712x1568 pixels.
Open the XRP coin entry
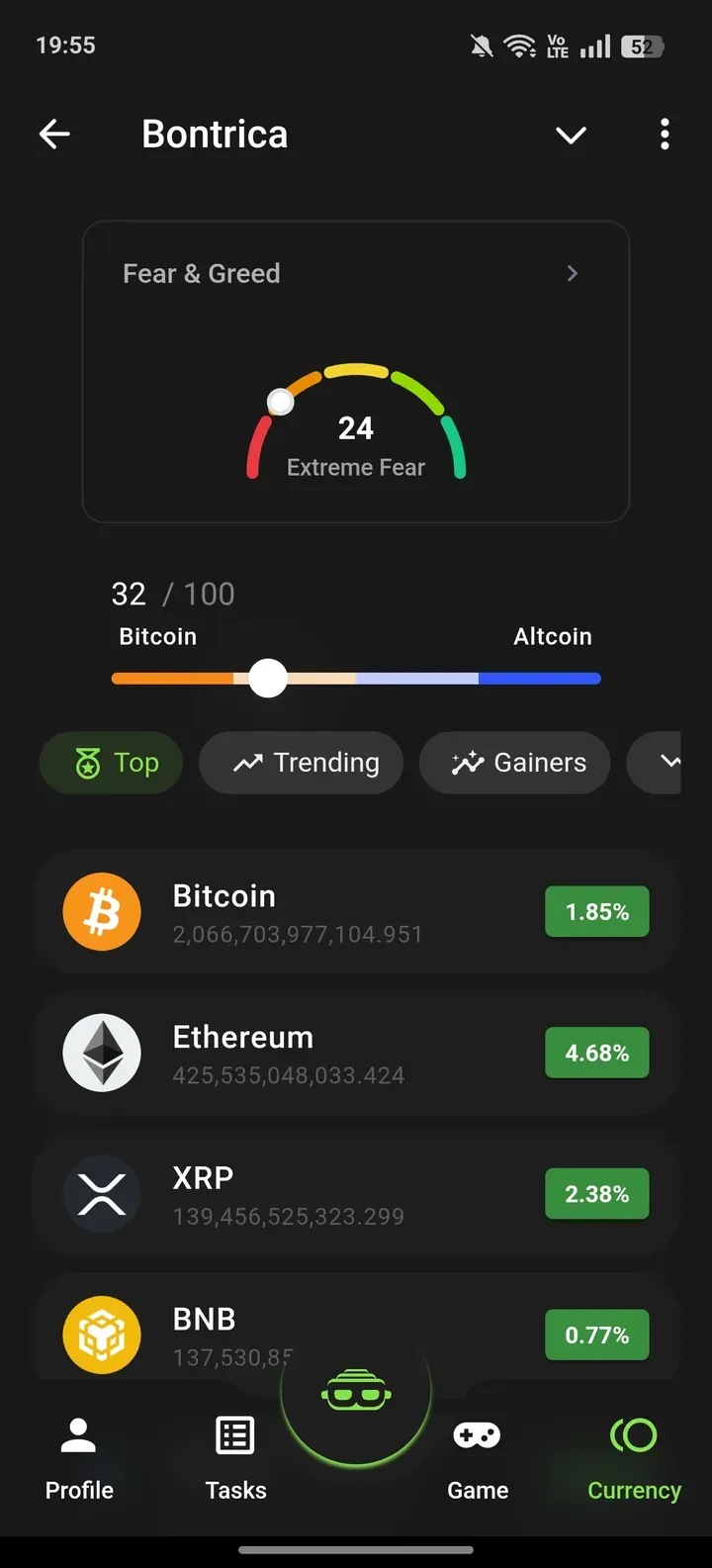(356, 1195)
